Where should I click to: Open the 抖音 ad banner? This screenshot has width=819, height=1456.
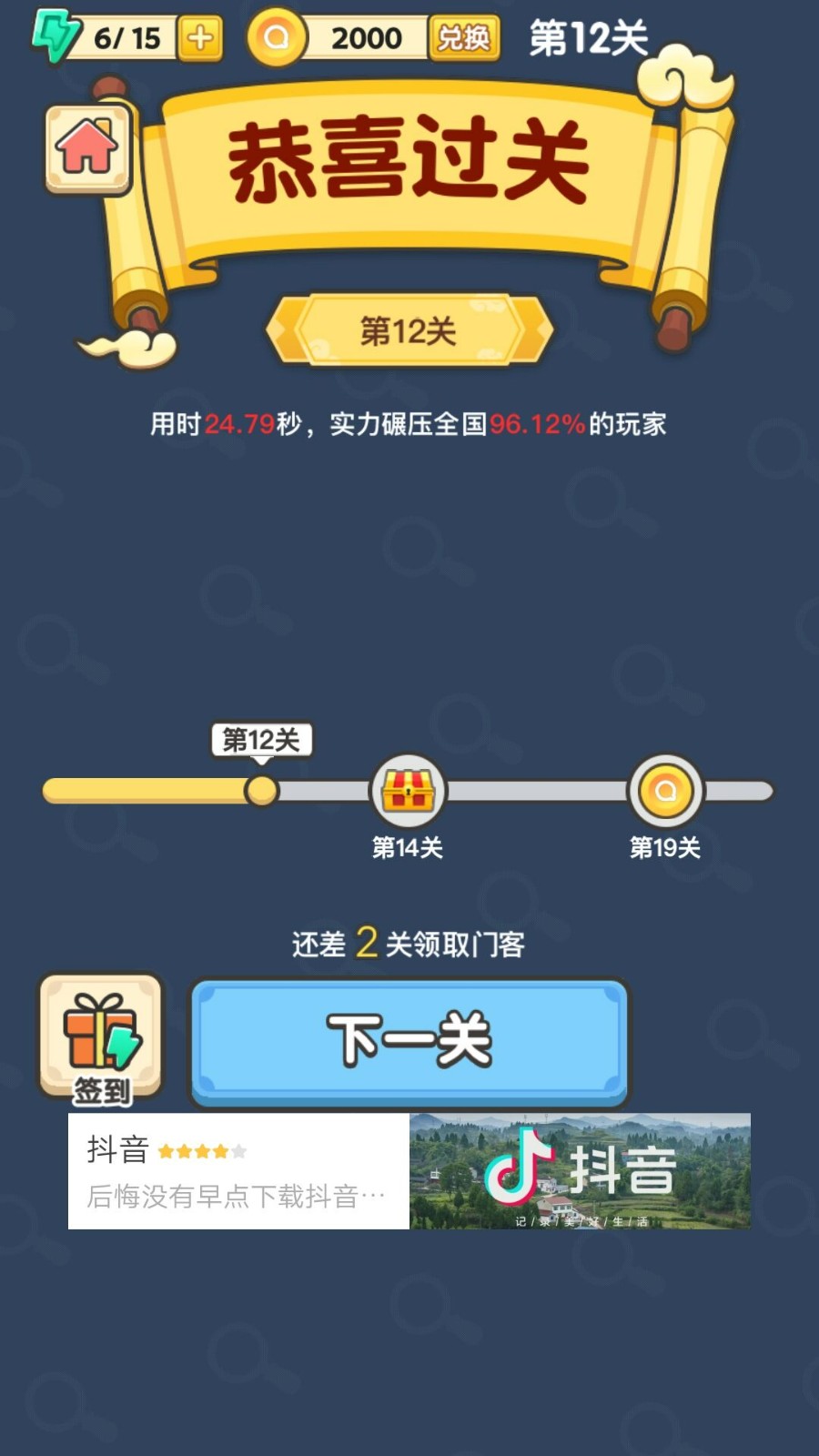pos(409,1174)
